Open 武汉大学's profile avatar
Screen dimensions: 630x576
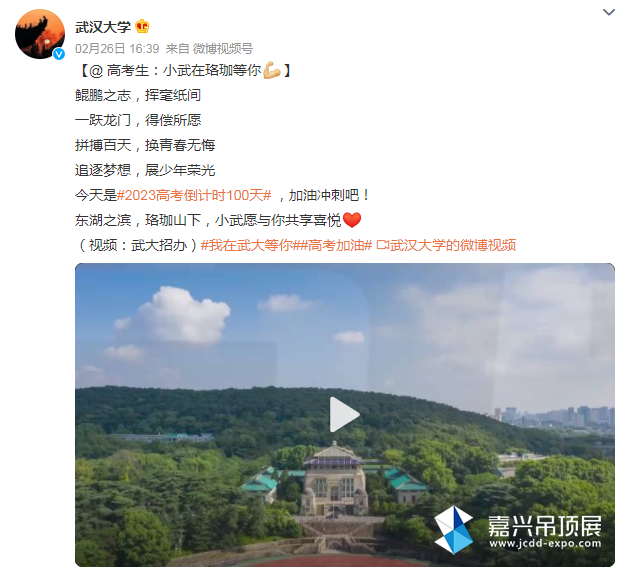pos(40,35)
